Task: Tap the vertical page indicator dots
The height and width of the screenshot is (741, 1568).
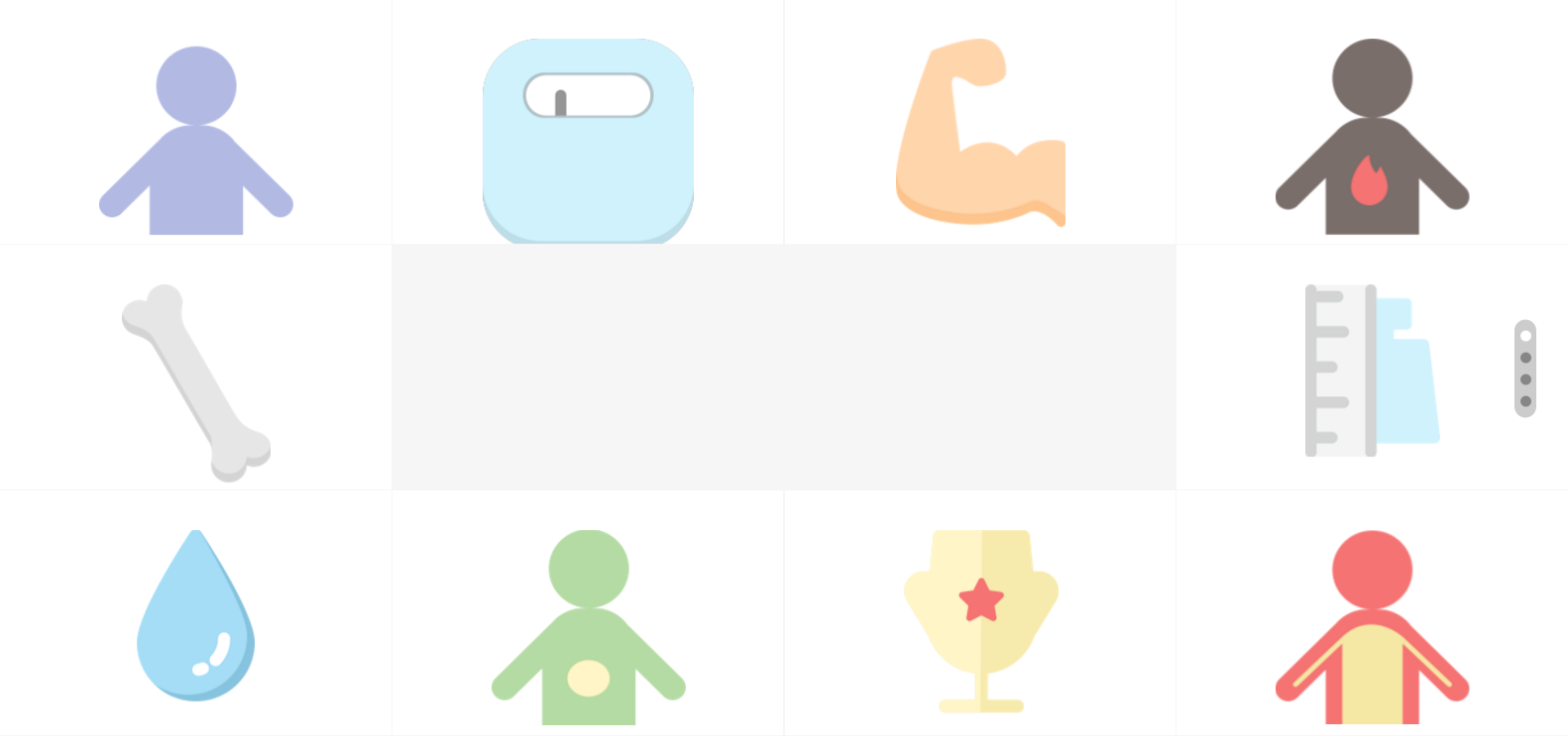Action: pos(1525,369)
